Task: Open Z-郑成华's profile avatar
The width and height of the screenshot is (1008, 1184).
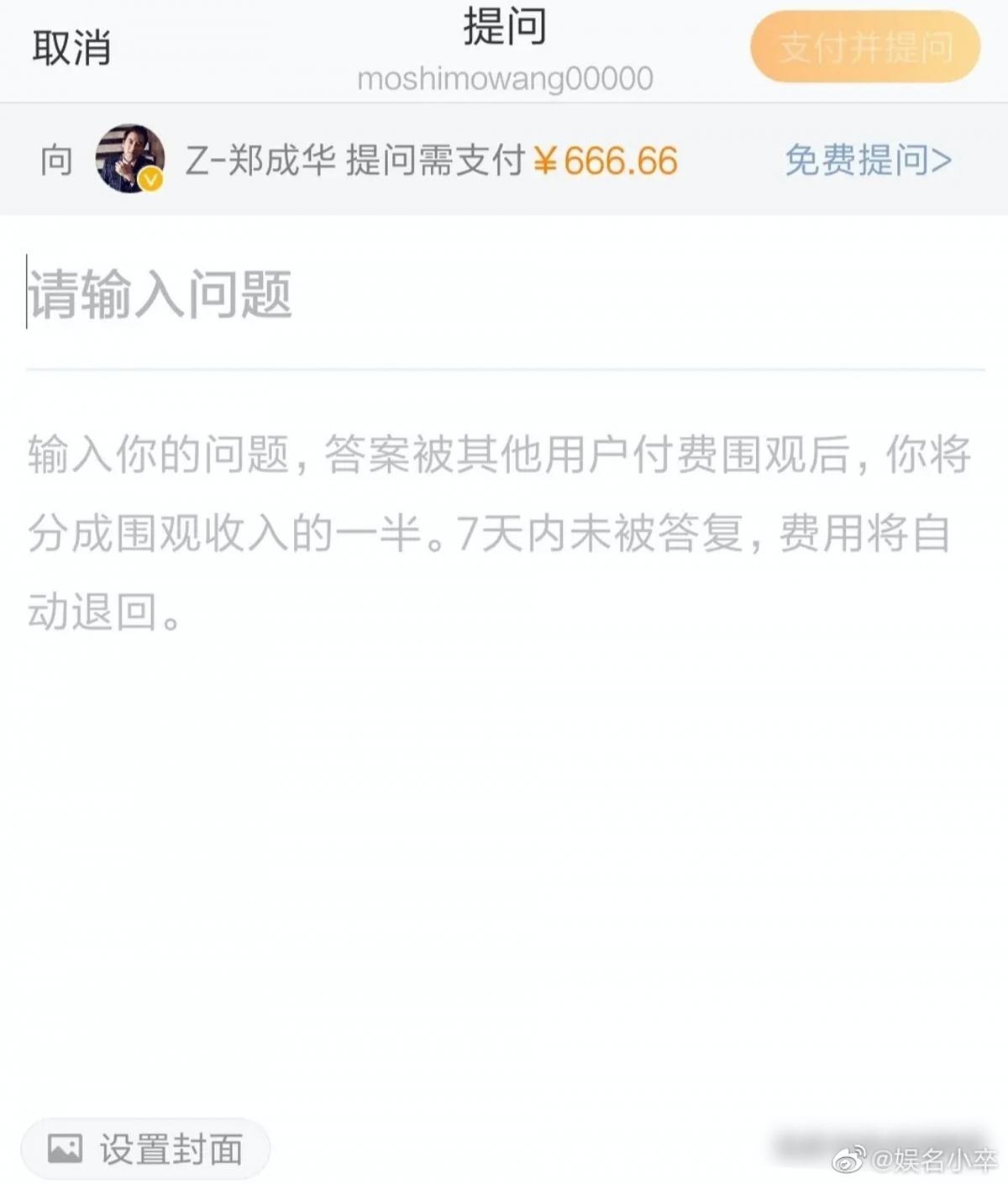Action: click(x=129, y=159)
